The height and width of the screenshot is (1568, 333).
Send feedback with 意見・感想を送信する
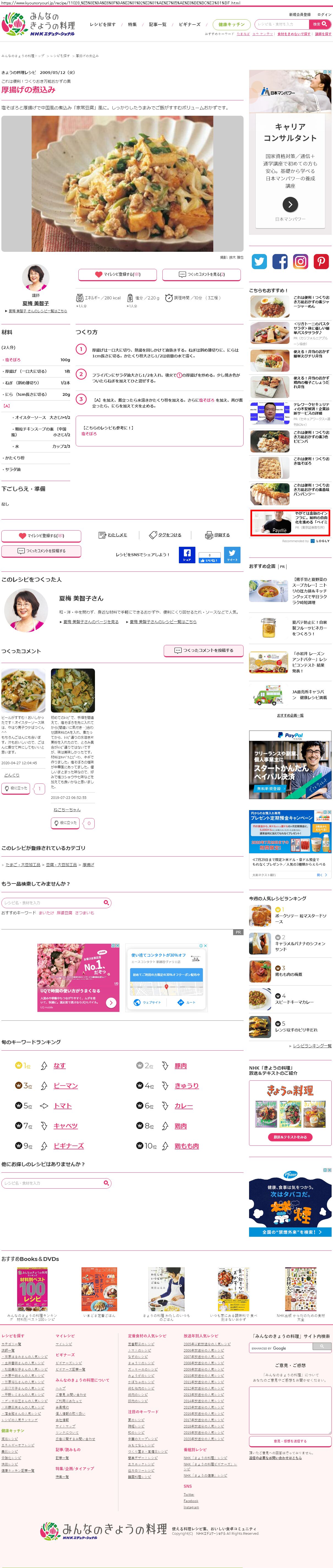290,1441
